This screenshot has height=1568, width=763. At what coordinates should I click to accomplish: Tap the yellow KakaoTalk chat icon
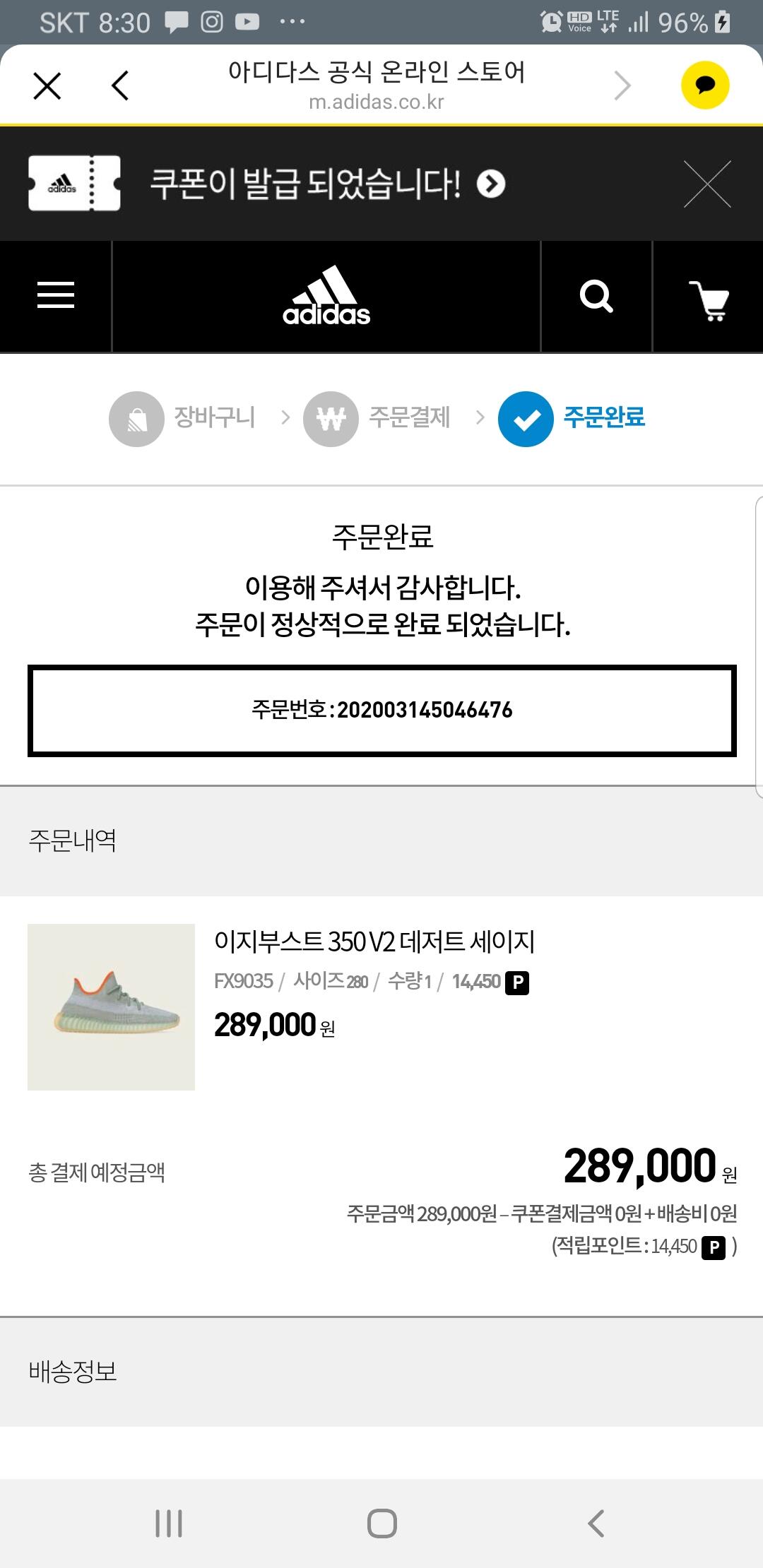(x=704, y=85)
